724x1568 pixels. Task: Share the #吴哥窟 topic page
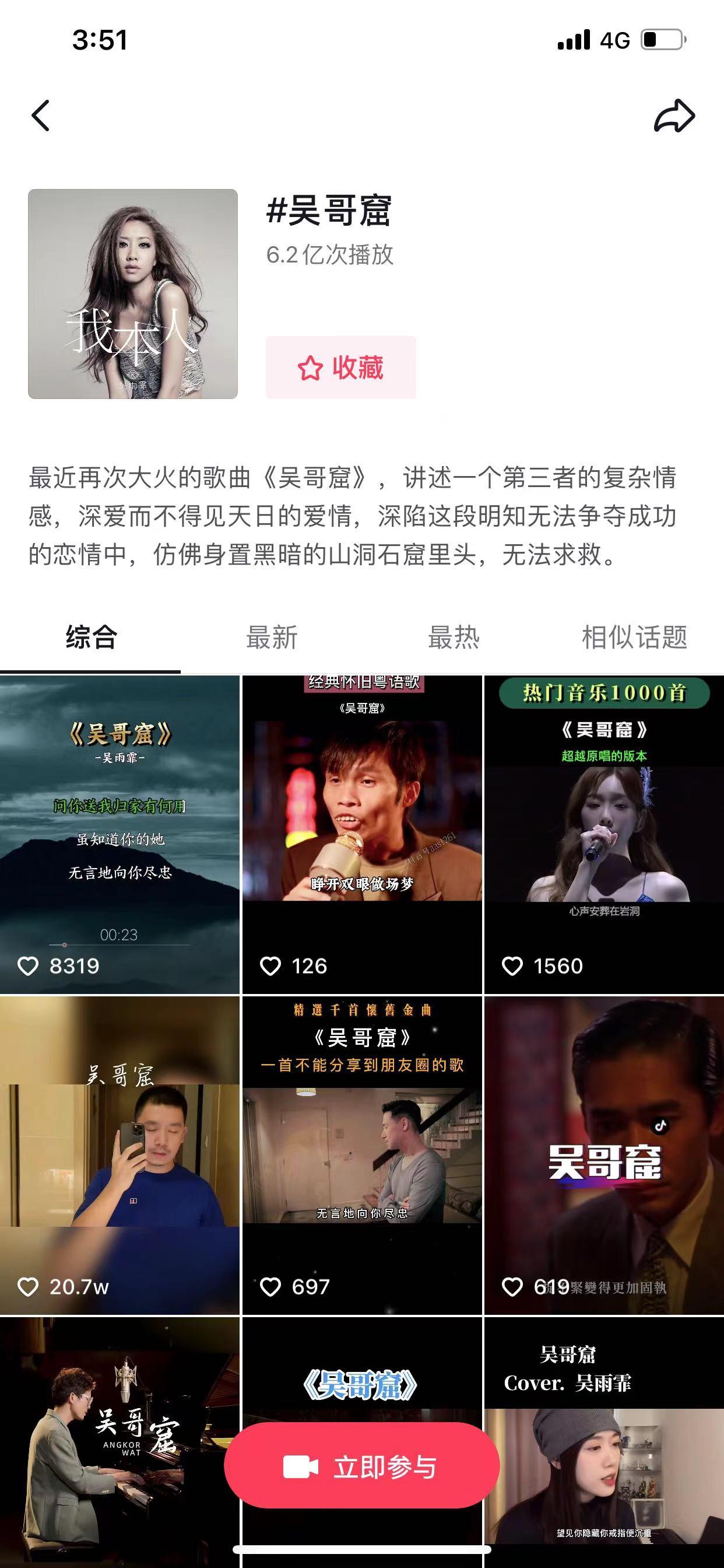(674, 116)
